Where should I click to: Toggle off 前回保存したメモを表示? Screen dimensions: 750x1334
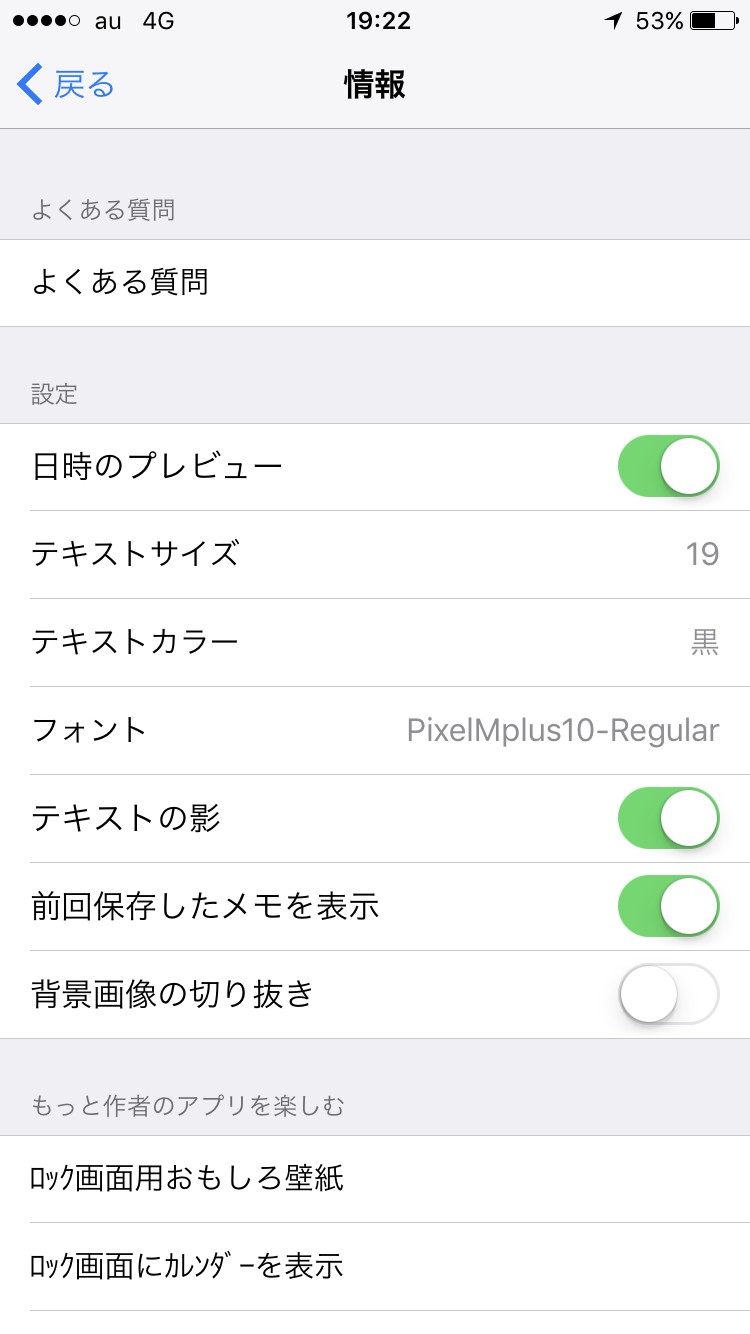point(668,906)
